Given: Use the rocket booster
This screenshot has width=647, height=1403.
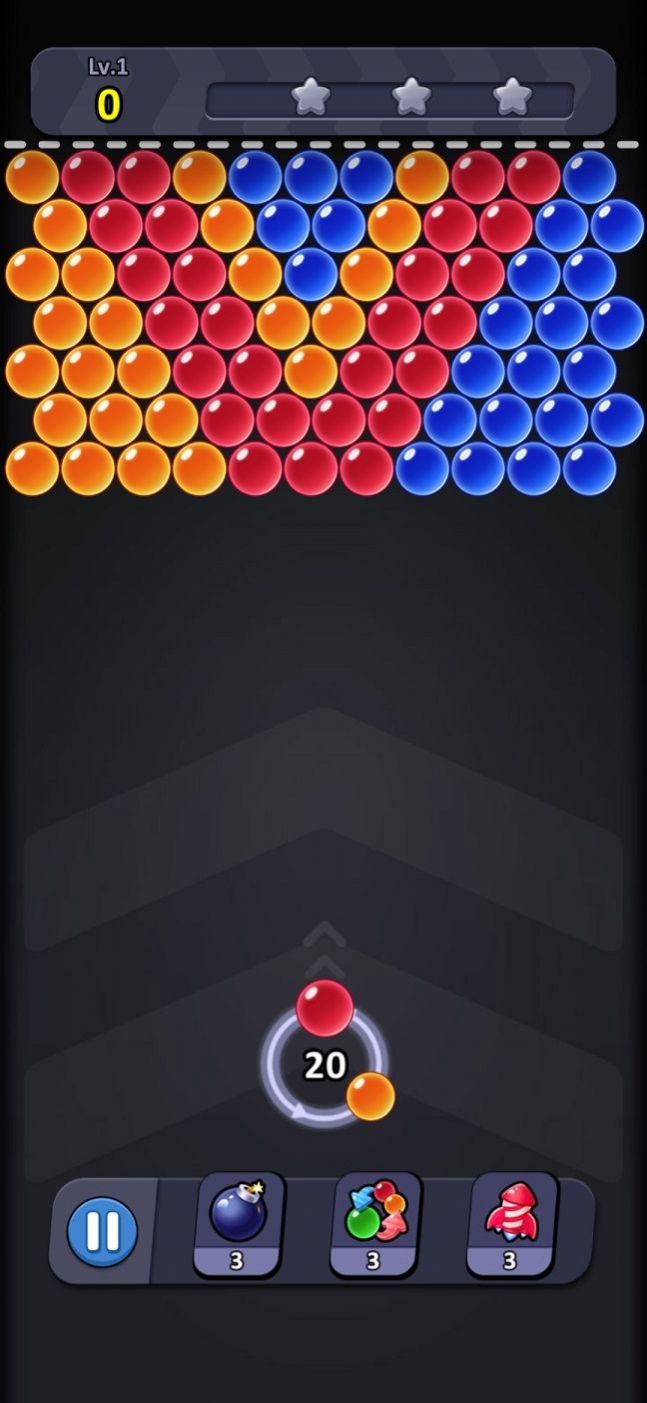Looking at the screenshot, I should [x=511, y=1221].
